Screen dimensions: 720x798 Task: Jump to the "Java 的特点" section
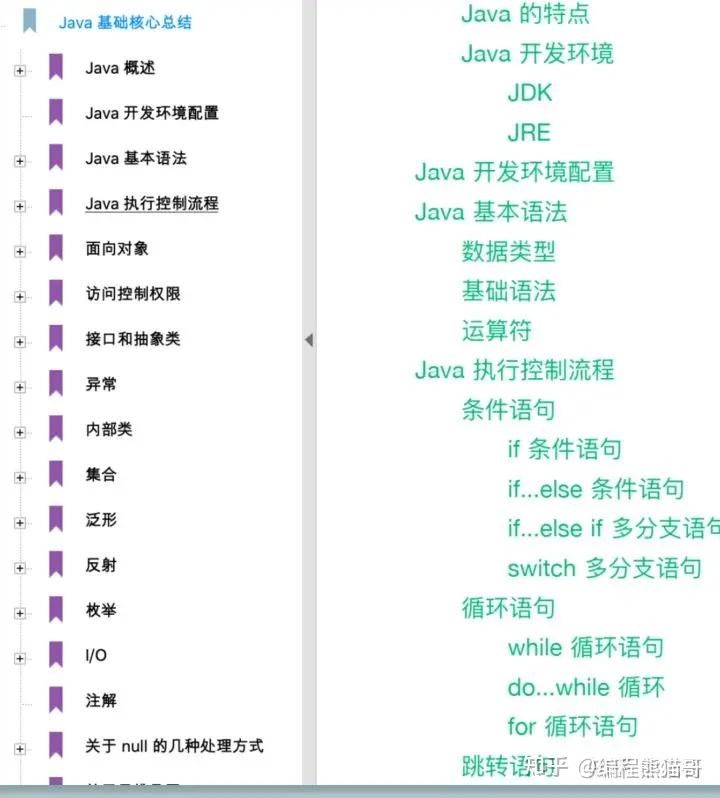point(525,14)
